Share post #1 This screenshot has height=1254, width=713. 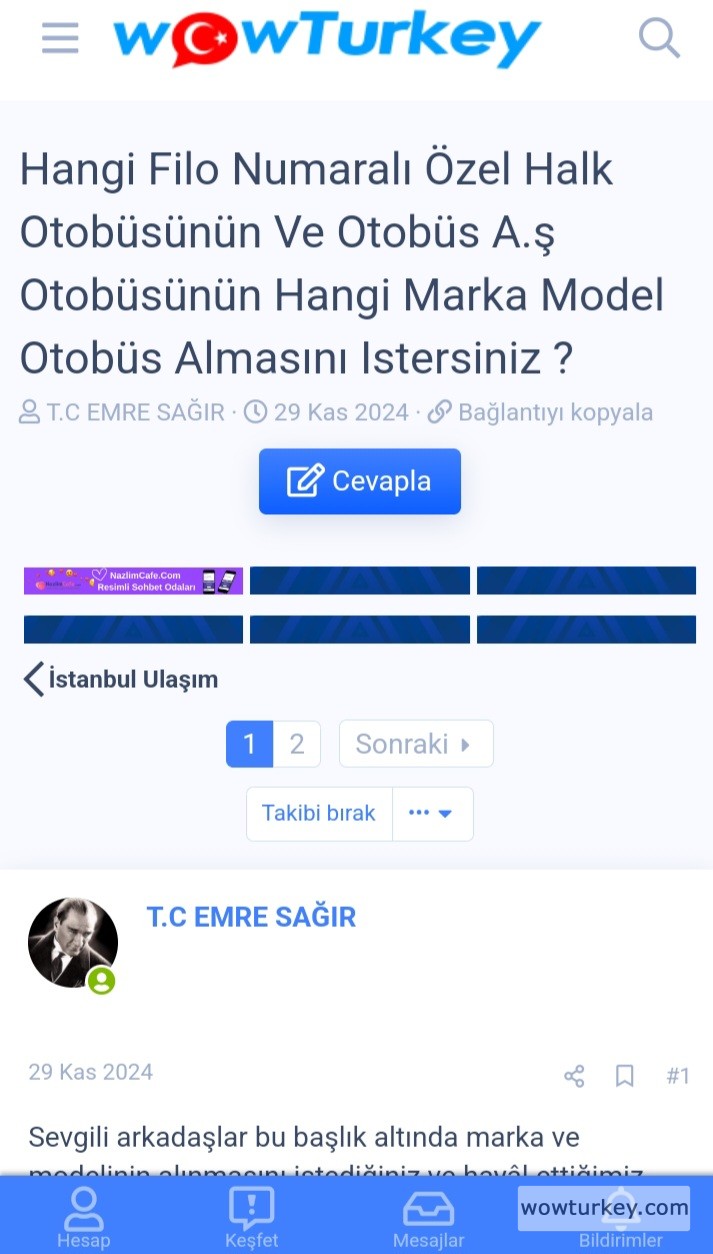click(x=574, y=1076)
